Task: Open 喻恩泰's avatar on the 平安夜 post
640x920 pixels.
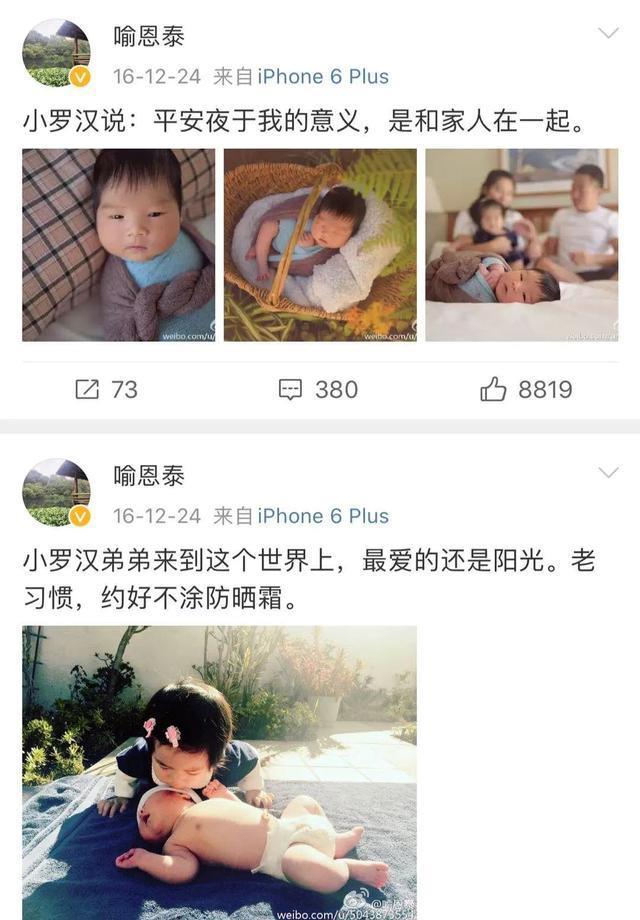Action: point(56,53)
